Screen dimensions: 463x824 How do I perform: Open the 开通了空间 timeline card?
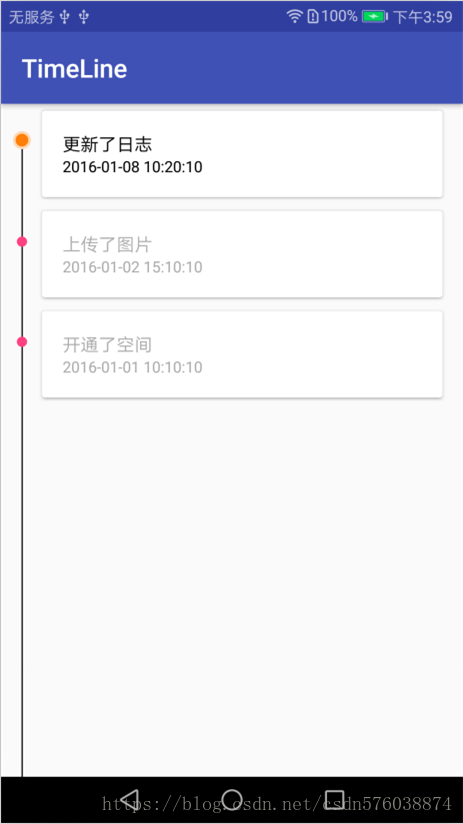(x=242, y=354)
